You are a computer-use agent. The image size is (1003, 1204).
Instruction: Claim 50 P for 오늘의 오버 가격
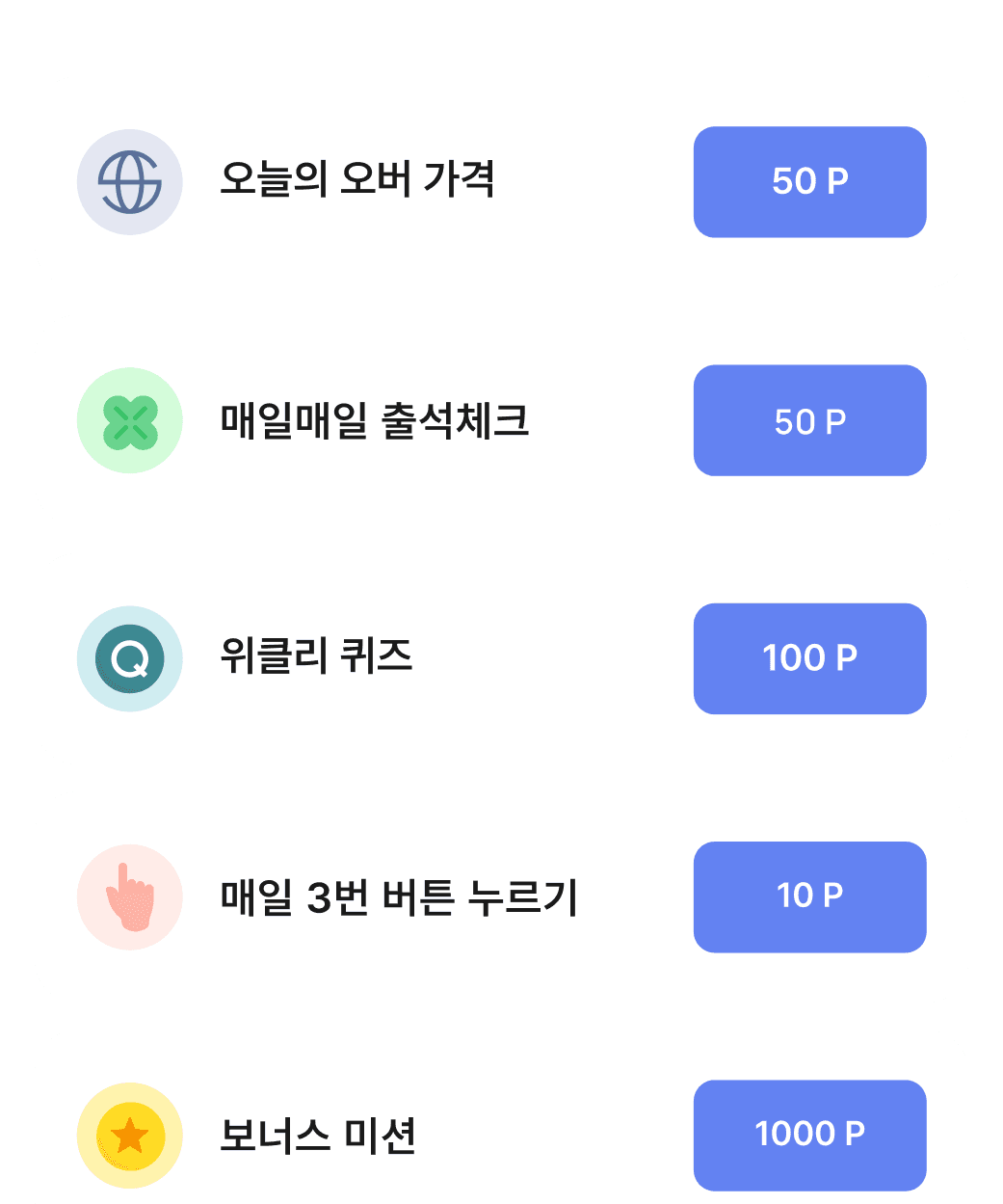(809, 182)
